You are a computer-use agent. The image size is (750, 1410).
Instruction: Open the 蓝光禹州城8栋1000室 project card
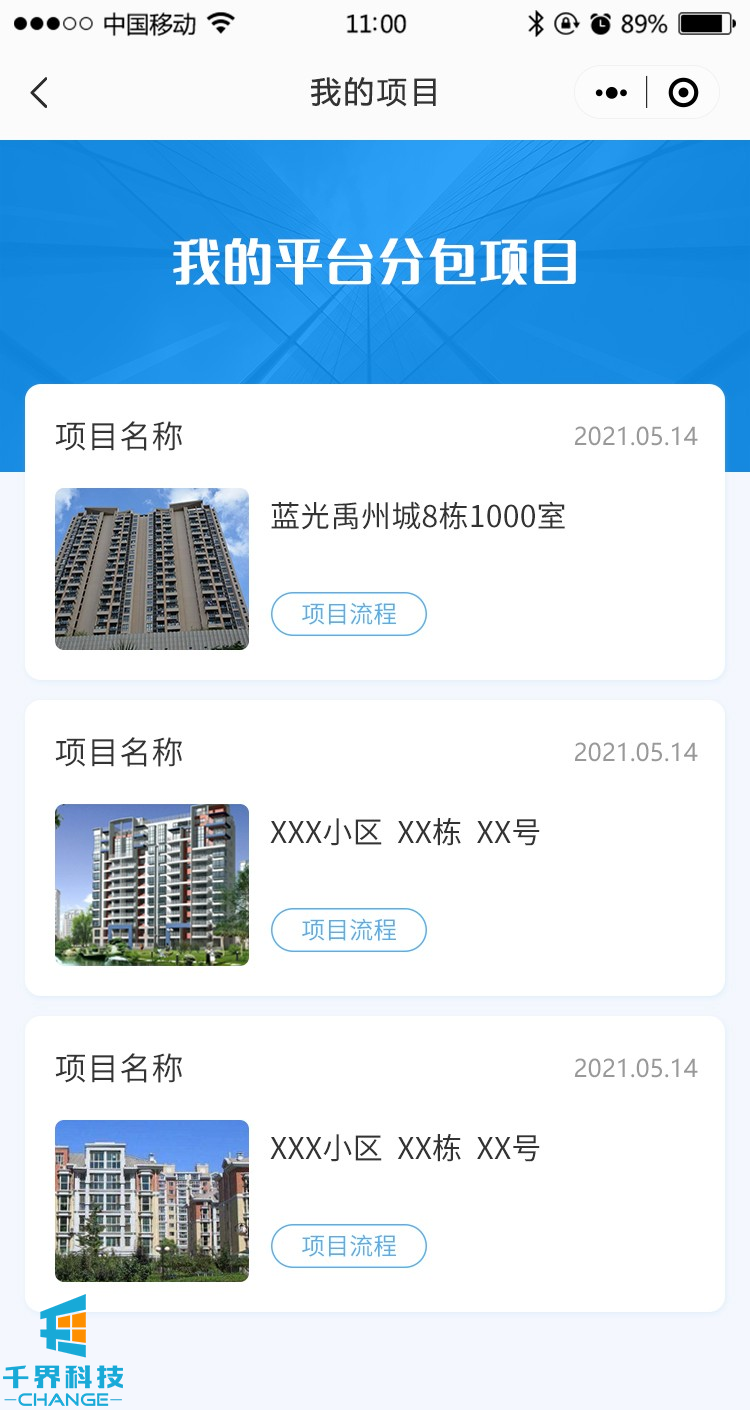(418, 517)
